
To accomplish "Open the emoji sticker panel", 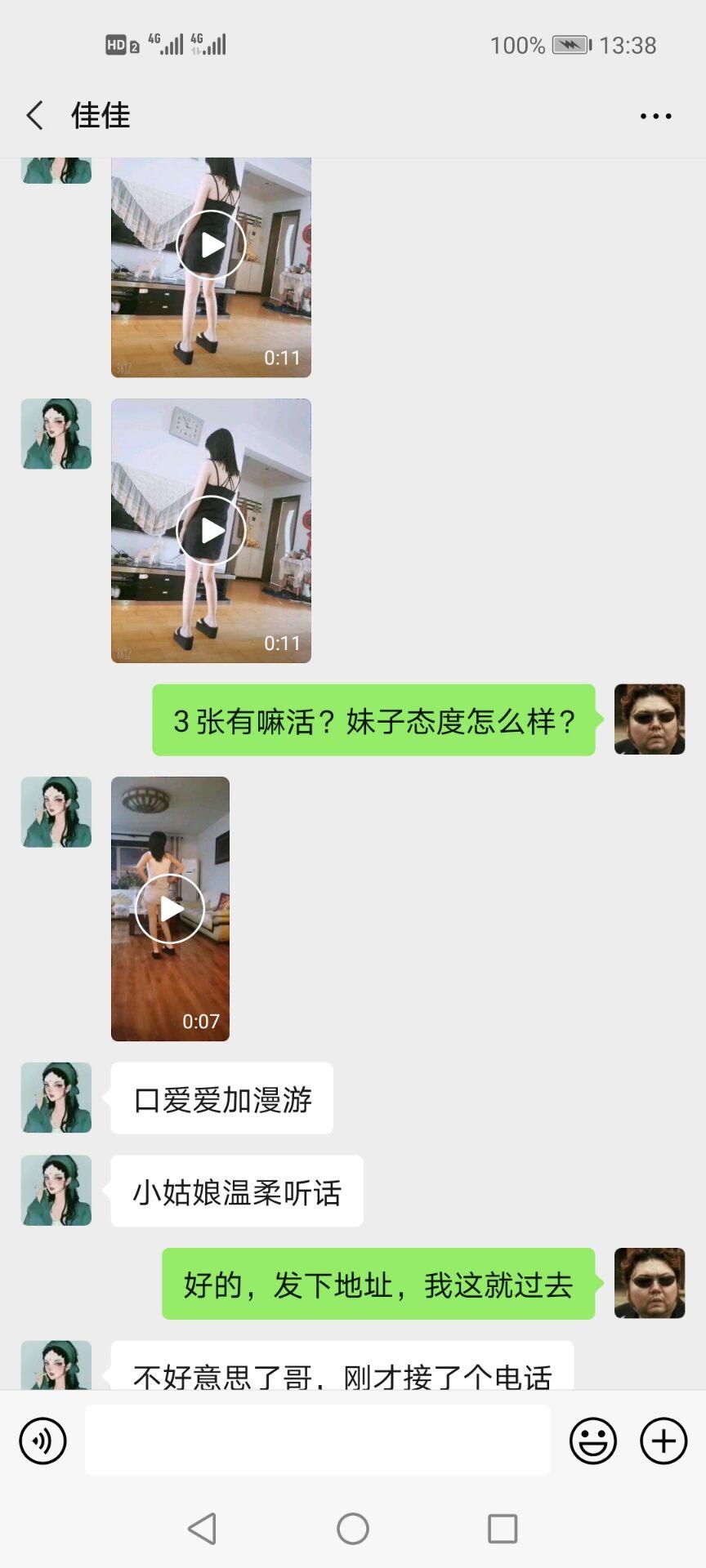I will [593, 1441].
